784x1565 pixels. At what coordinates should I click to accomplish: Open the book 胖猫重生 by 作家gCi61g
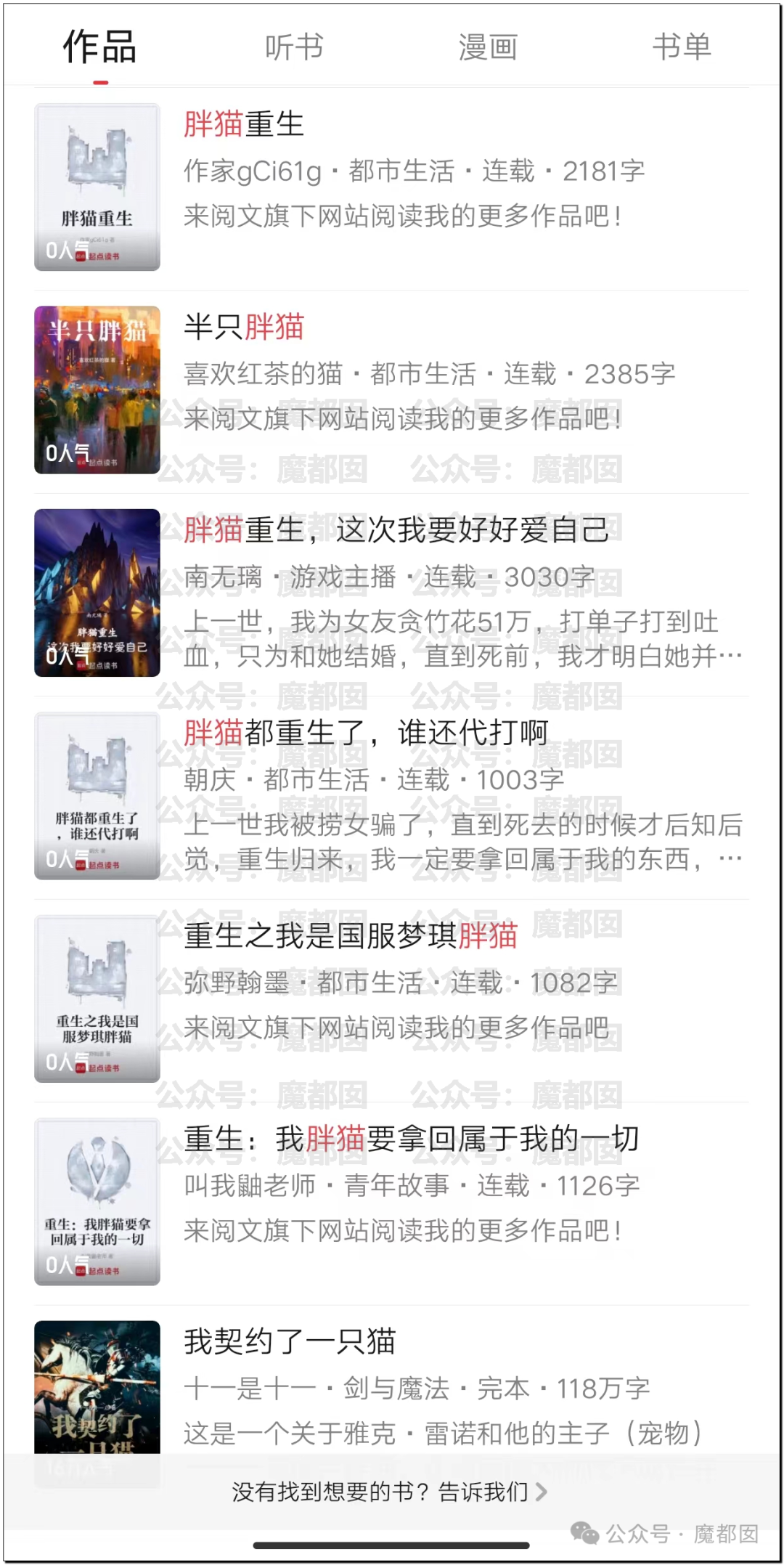point(243,125)
